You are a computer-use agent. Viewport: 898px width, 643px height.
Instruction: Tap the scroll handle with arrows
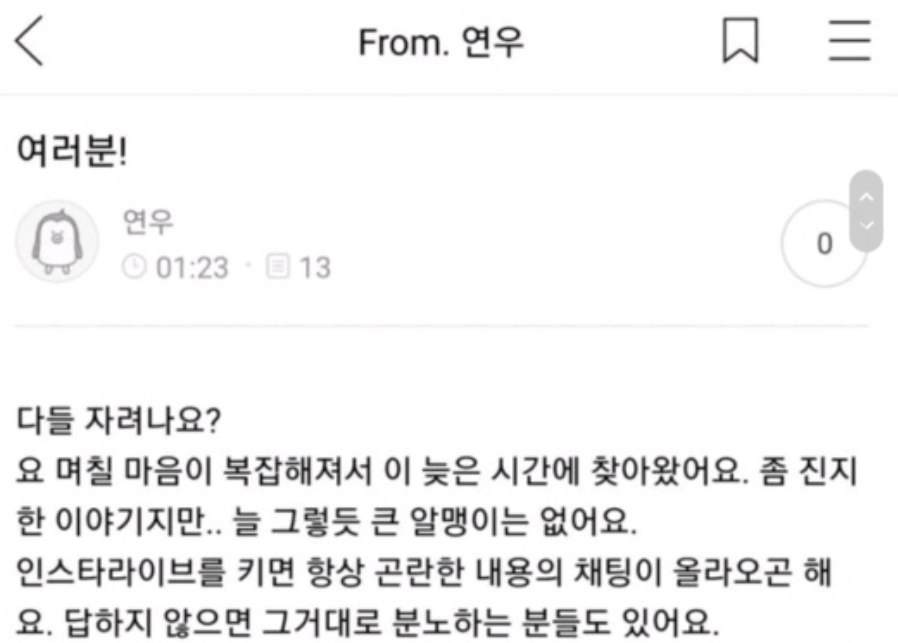(866, 210)
